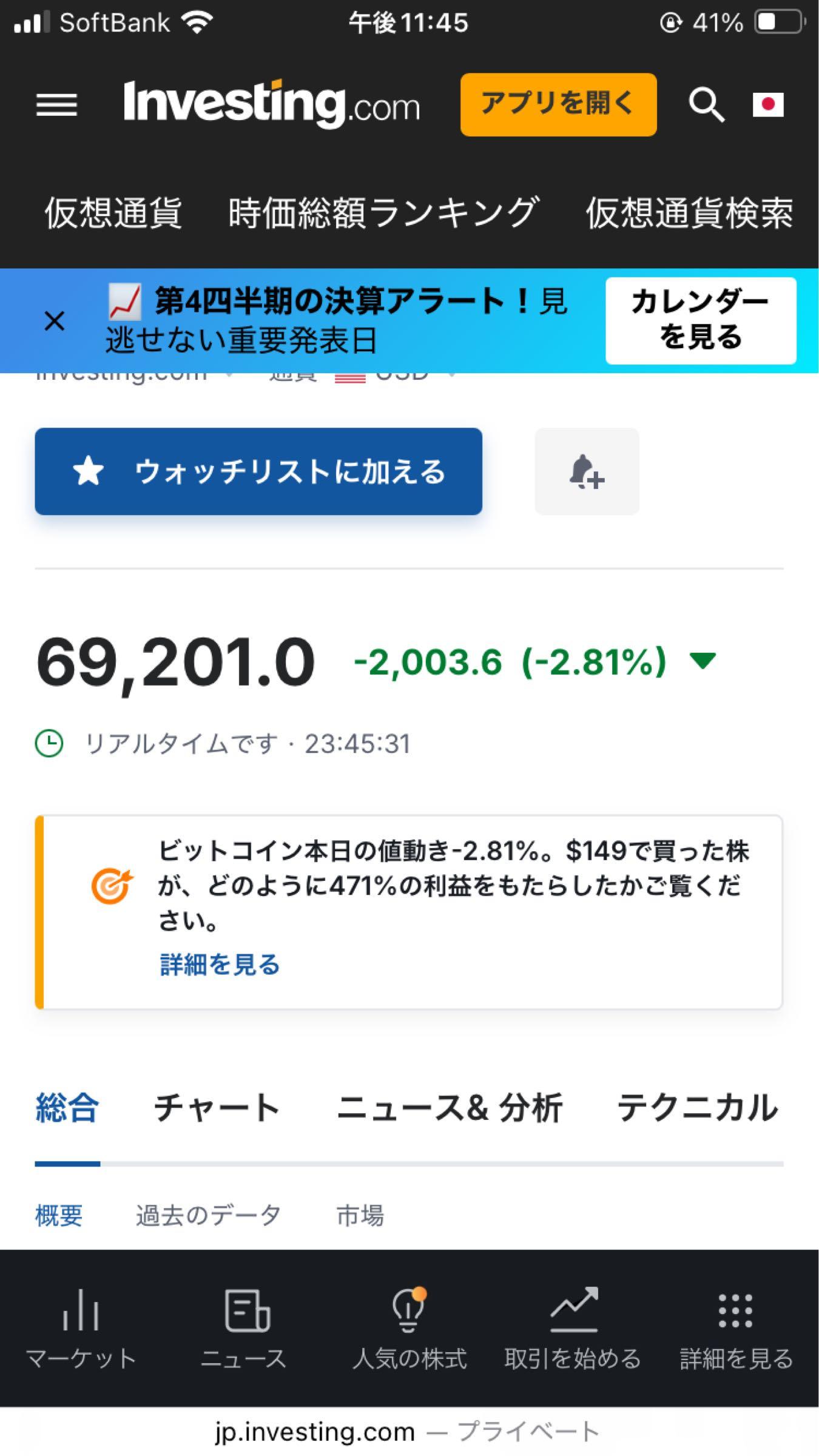819x1456 pixels.
Task: Tap the カレンダーを見る button
Action: pyautogui.click(x=701, y=320)
